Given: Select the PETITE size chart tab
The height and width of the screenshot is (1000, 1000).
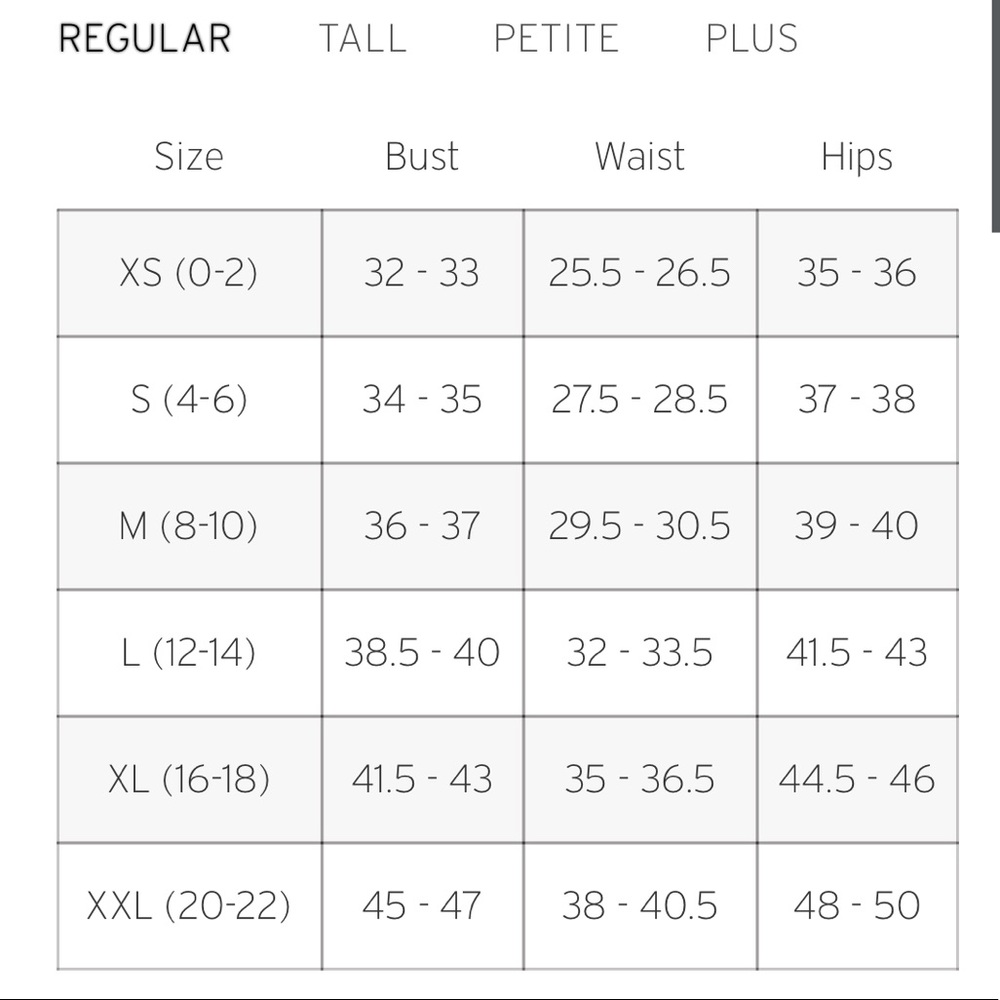Looking at the screenshot, I should (x=556, y=38).
